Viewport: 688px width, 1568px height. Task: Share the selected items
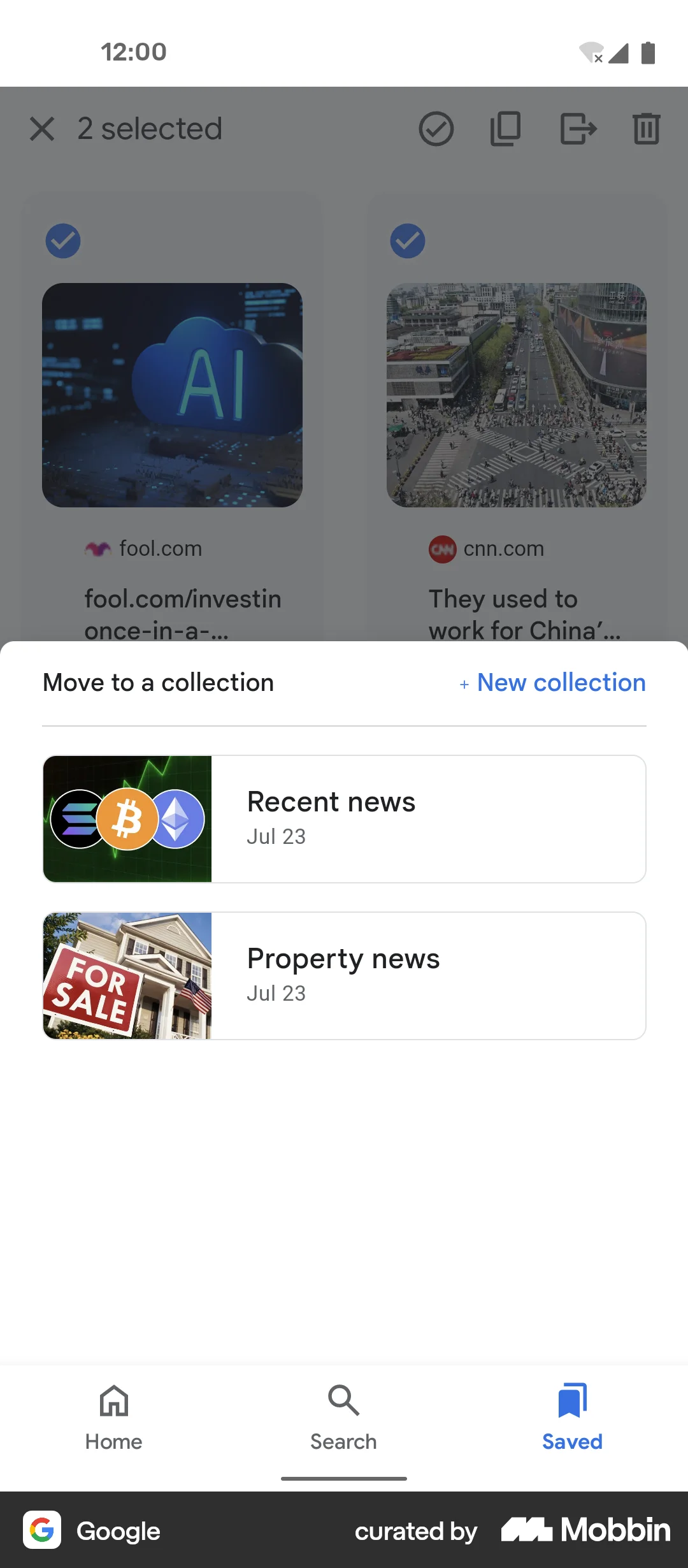point(577,129)
